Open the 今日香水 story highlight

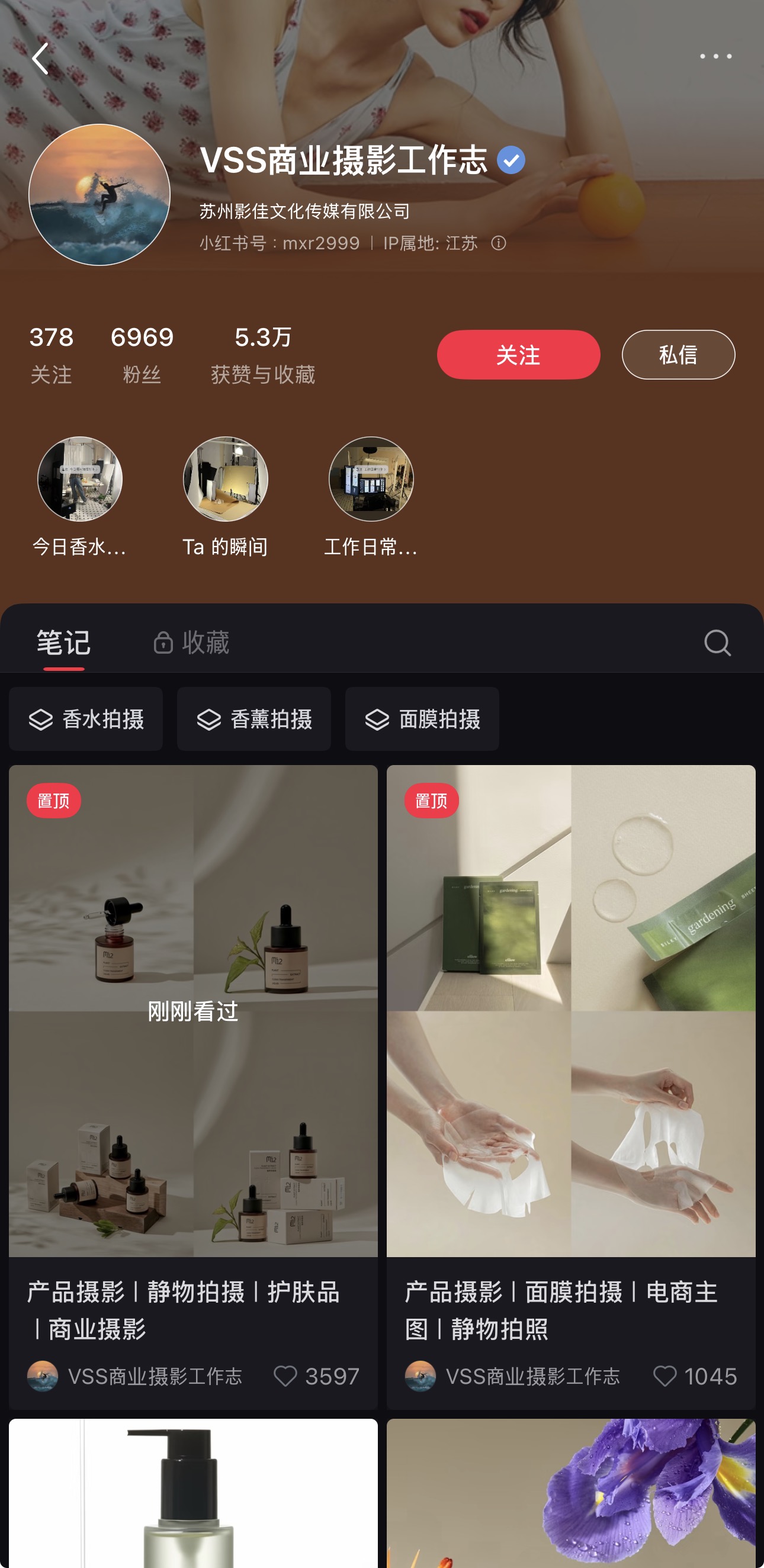pos(80,479)
